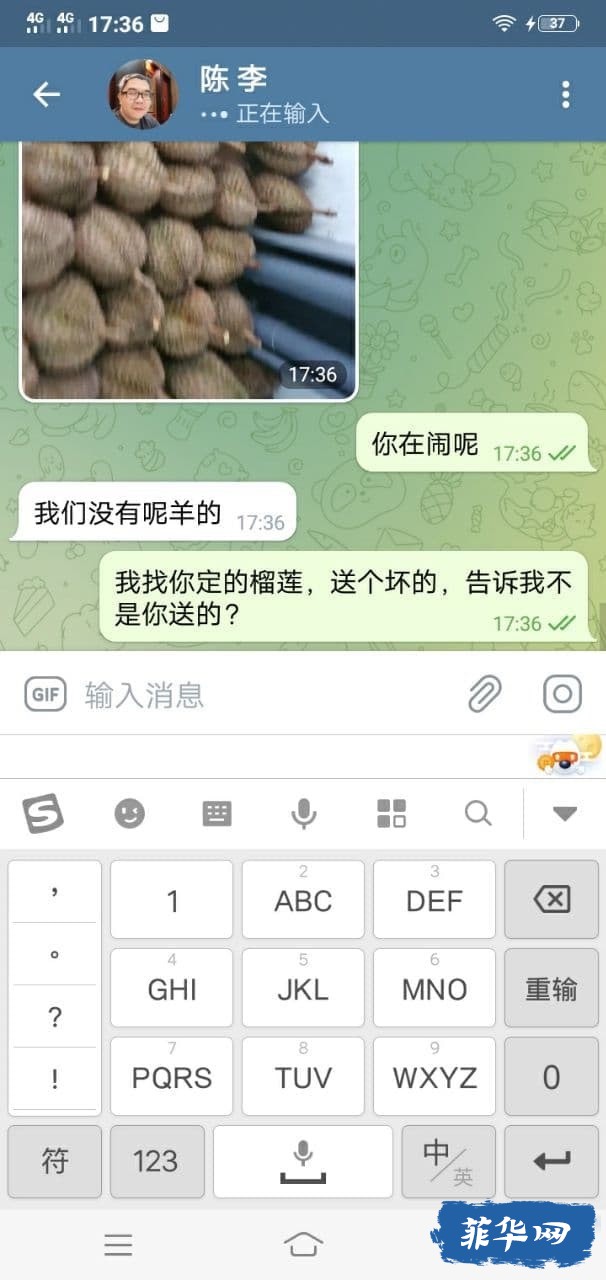Open the emoji panel on the keyboard
This screenshot has width=606, height=1280.
coord(129,814)
